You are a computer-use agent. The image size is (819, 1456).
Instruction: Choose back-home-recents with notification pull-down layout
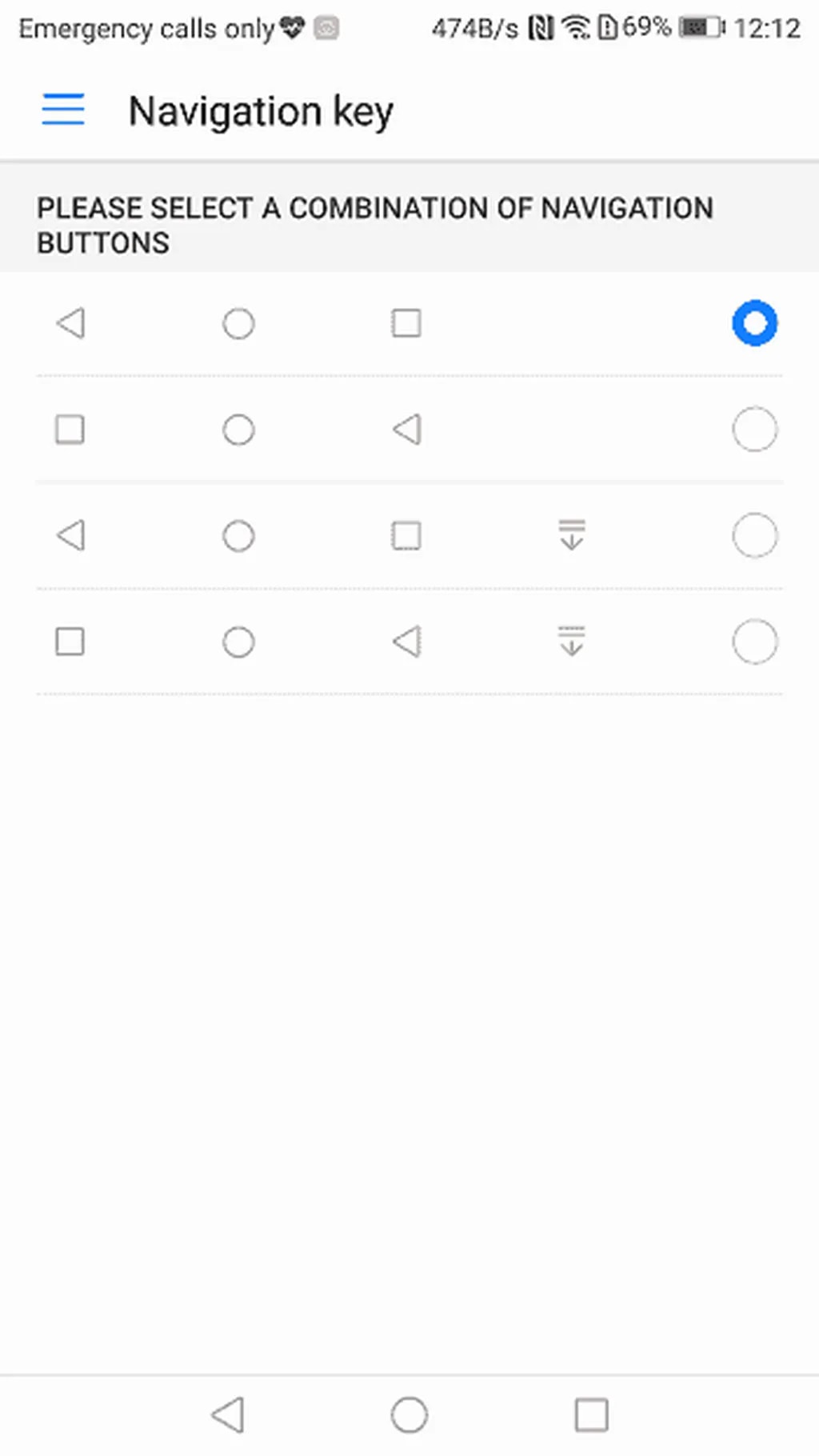[754, 535]
